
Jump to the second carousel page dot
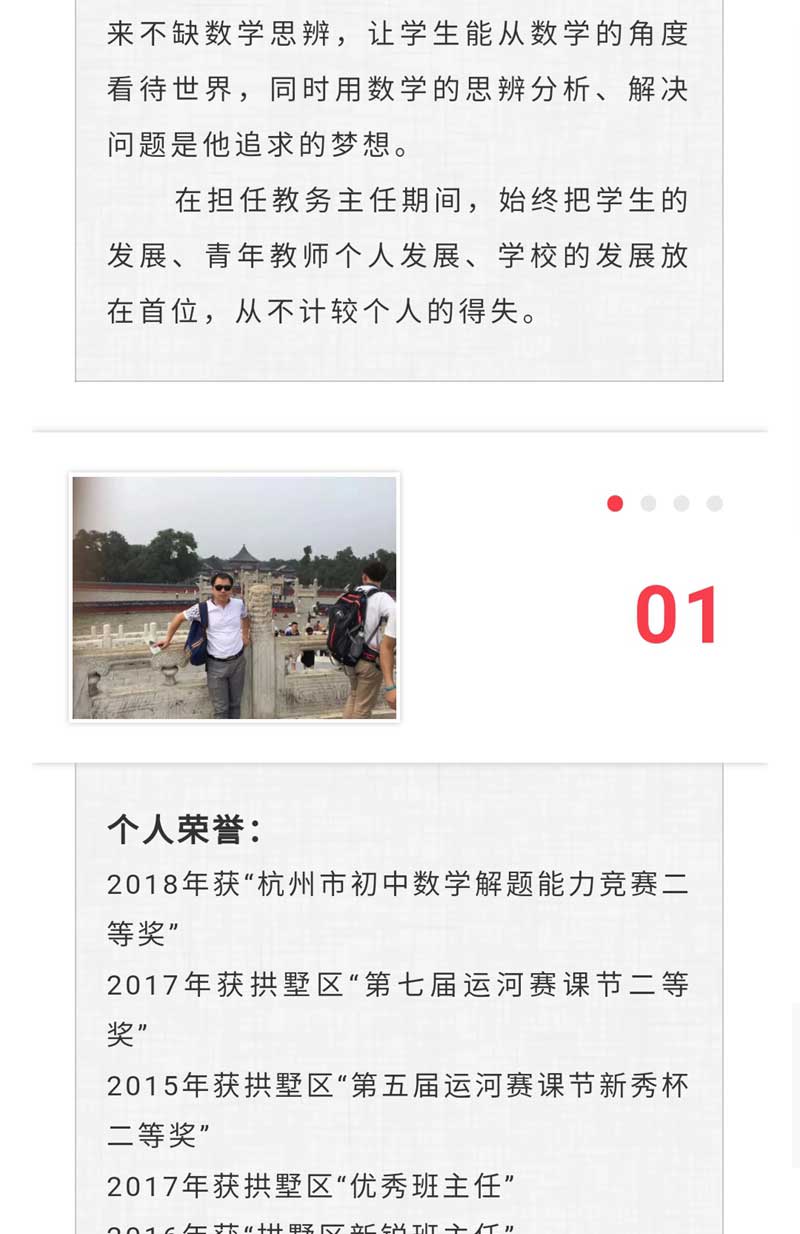pyautogui.click(x=648, y=504)
